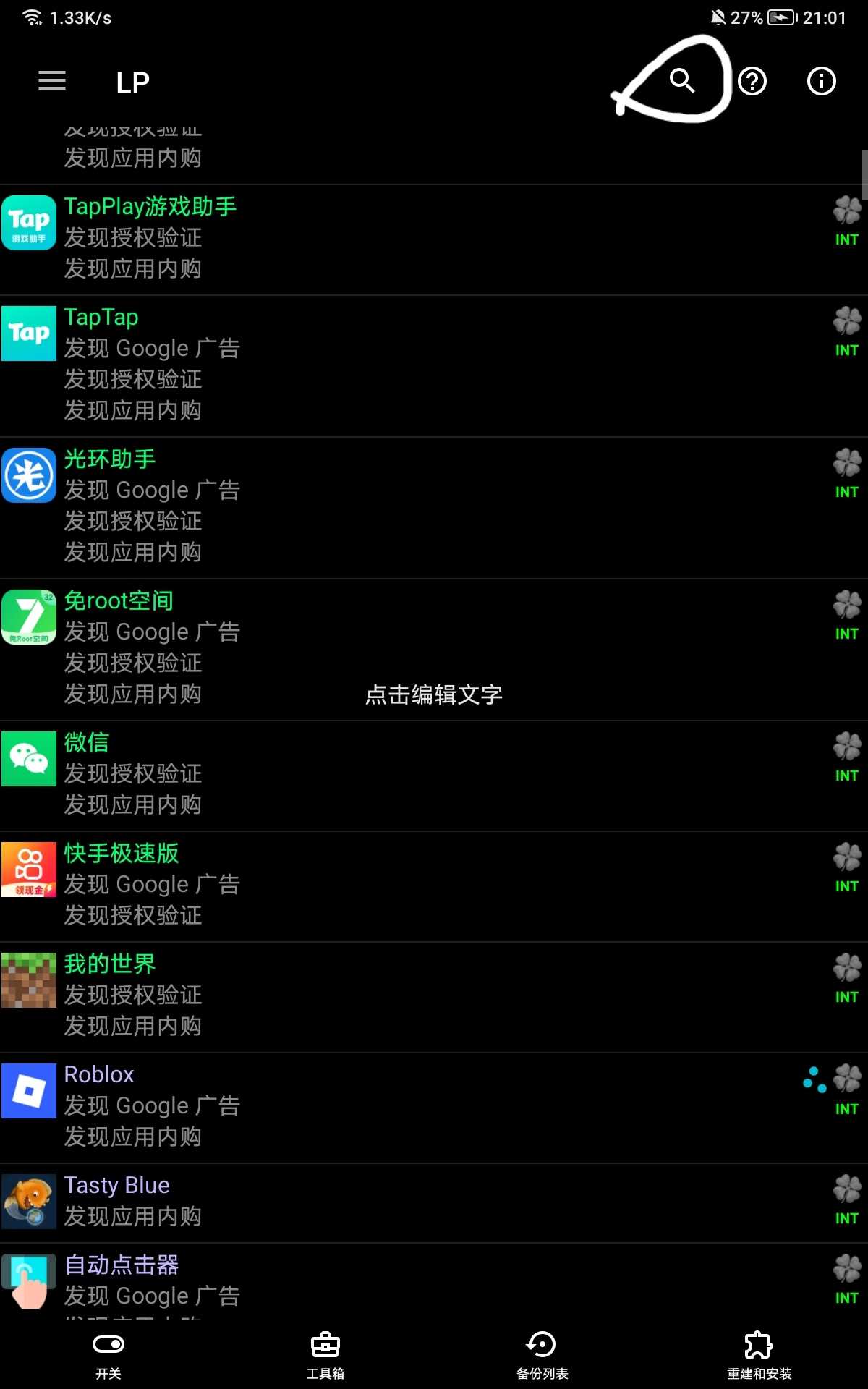Select the 自动点击器 app row
The width and height of the screenshot is (868, 1389).
pyautogui.click(x=434, y=1281)
